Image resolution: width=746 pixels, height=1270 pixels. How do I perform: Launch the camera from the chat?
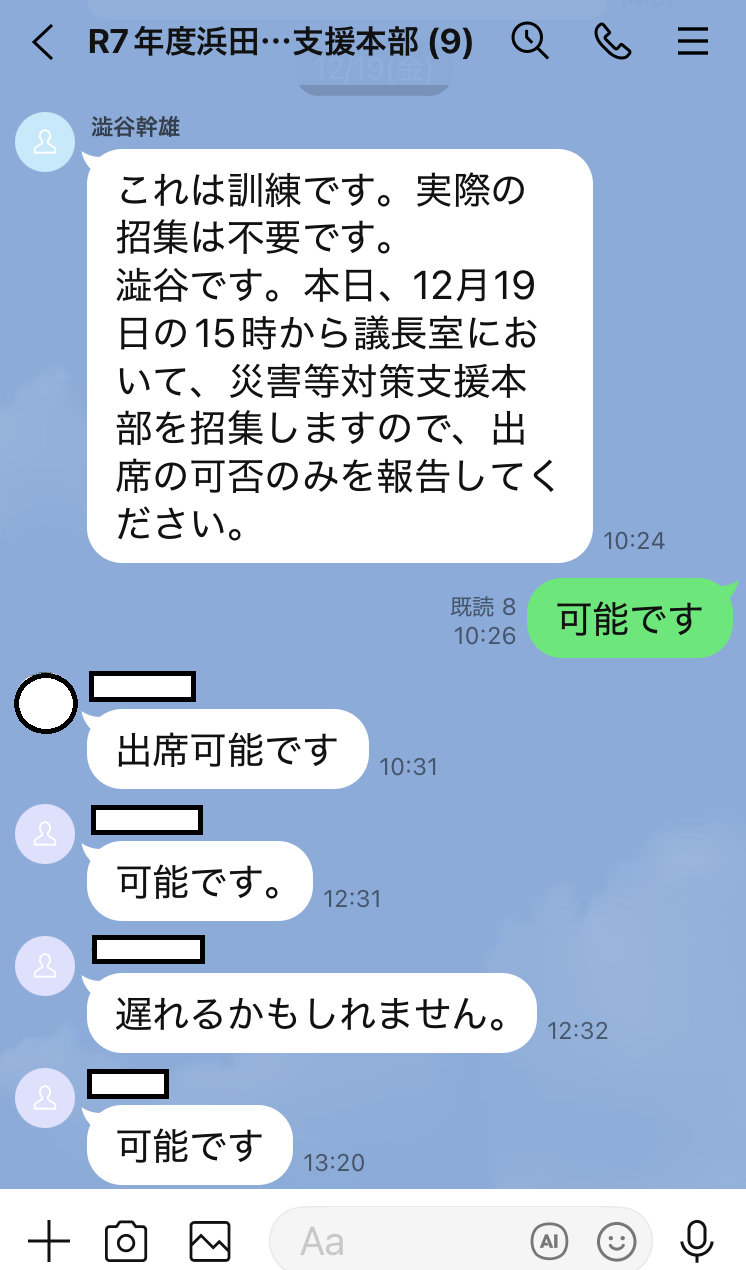[x=126, y=1241]
